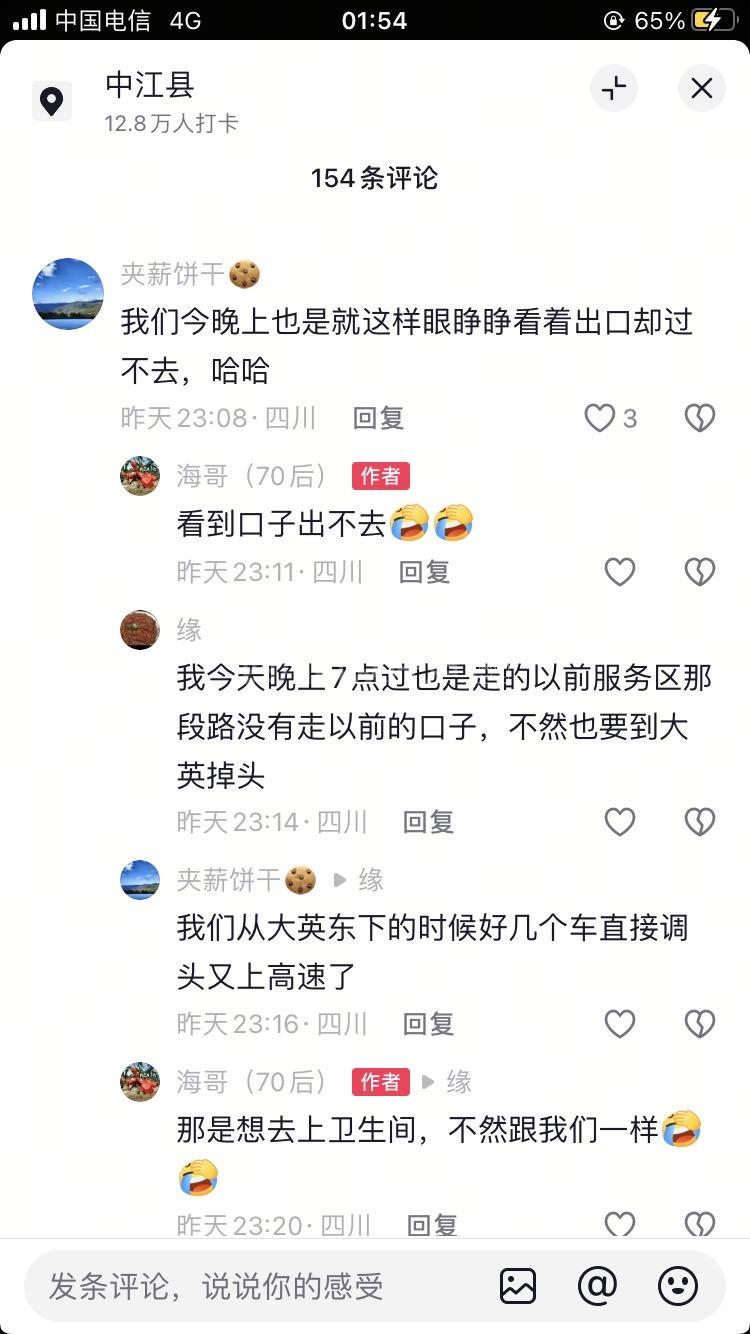Collapse the comments panel with shrink icon
Image resolution: width=750 pixels, height=1334 pixels.
tap(613, 88)
